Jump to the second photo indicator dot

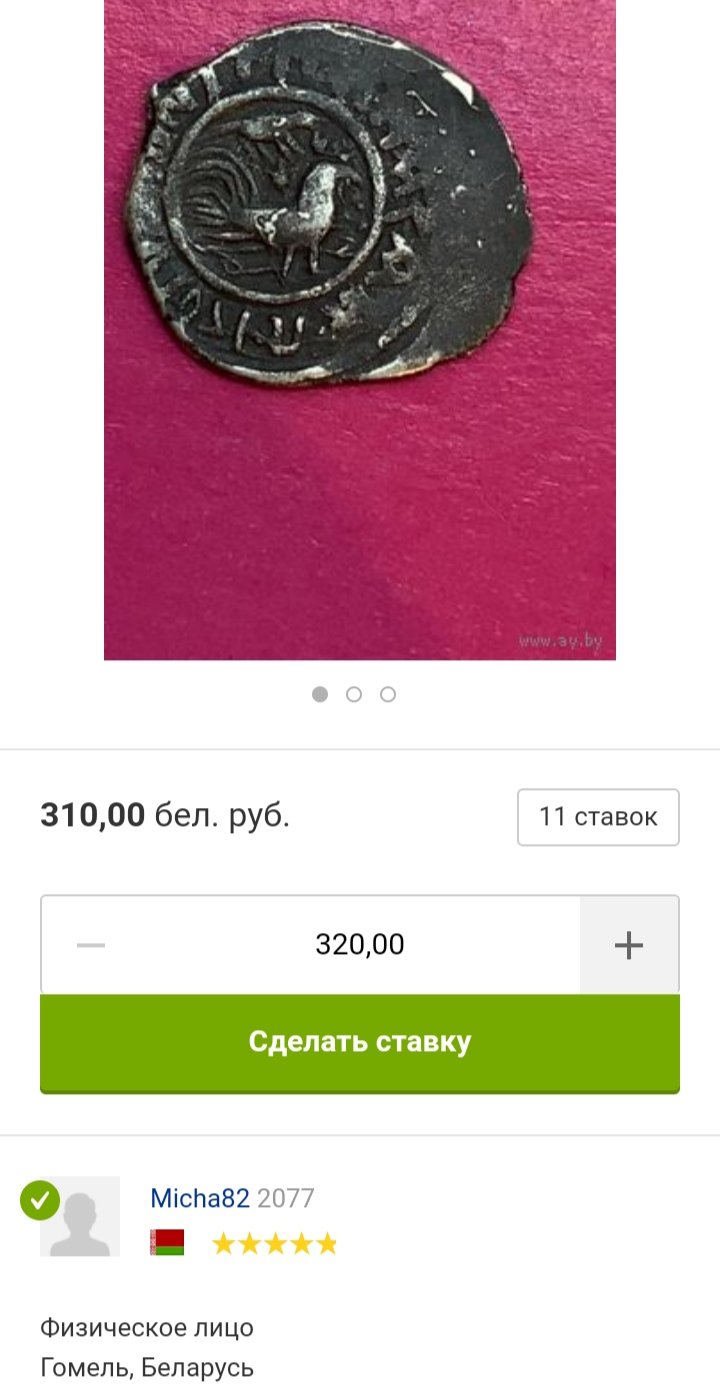click(x=354, y=694)
